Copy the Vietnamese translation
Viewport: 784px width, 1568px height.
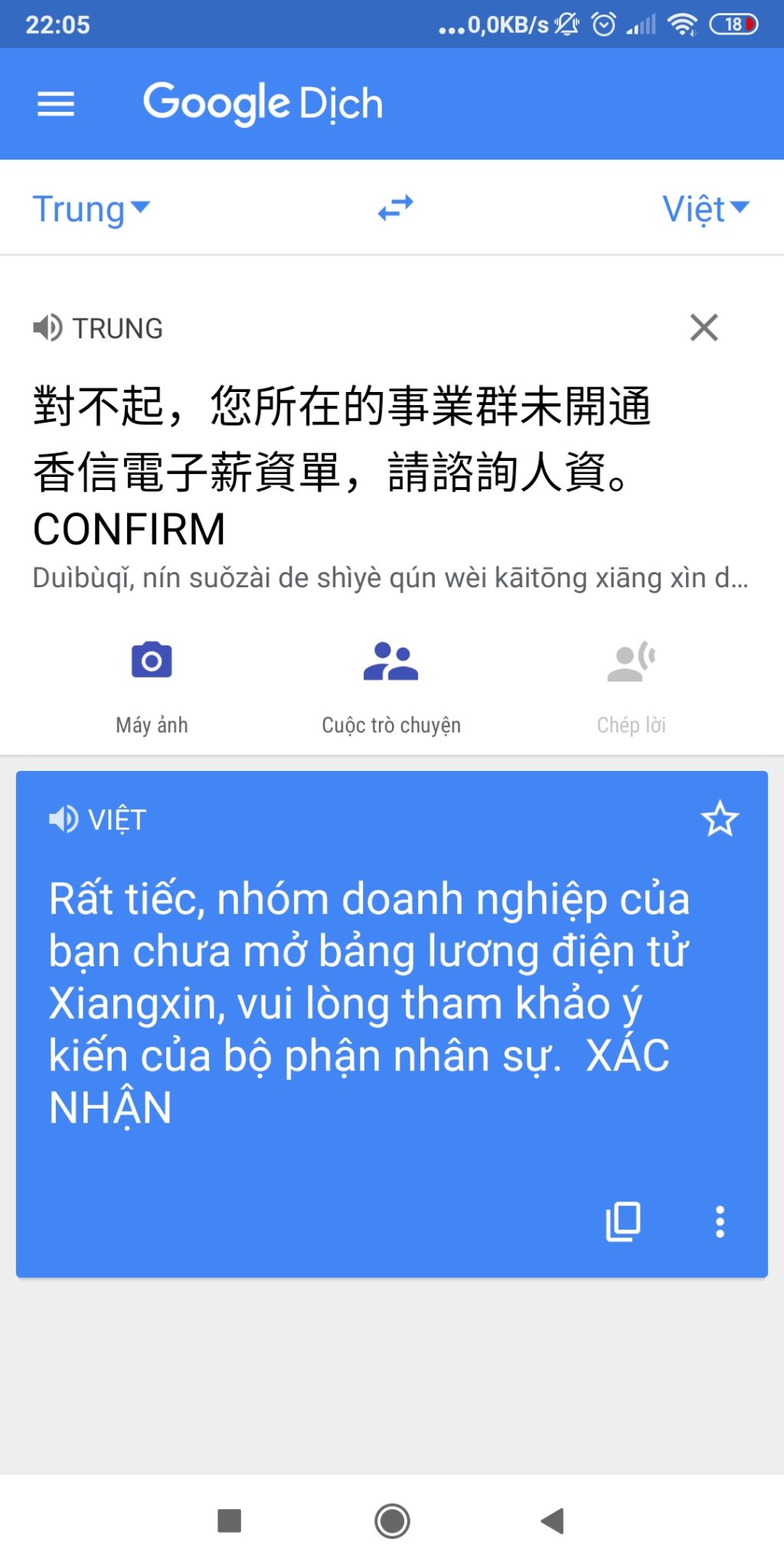point(623,1221)
